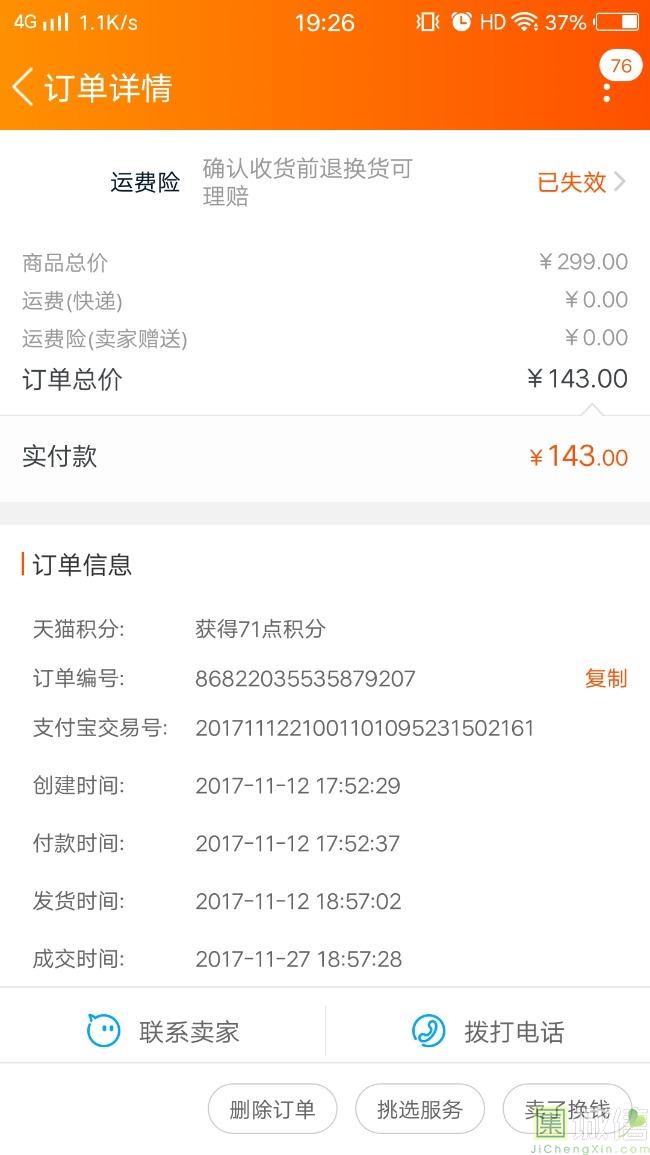Copy the order number with 复制
Screen dimensions: 650x1155
[606, 678]
